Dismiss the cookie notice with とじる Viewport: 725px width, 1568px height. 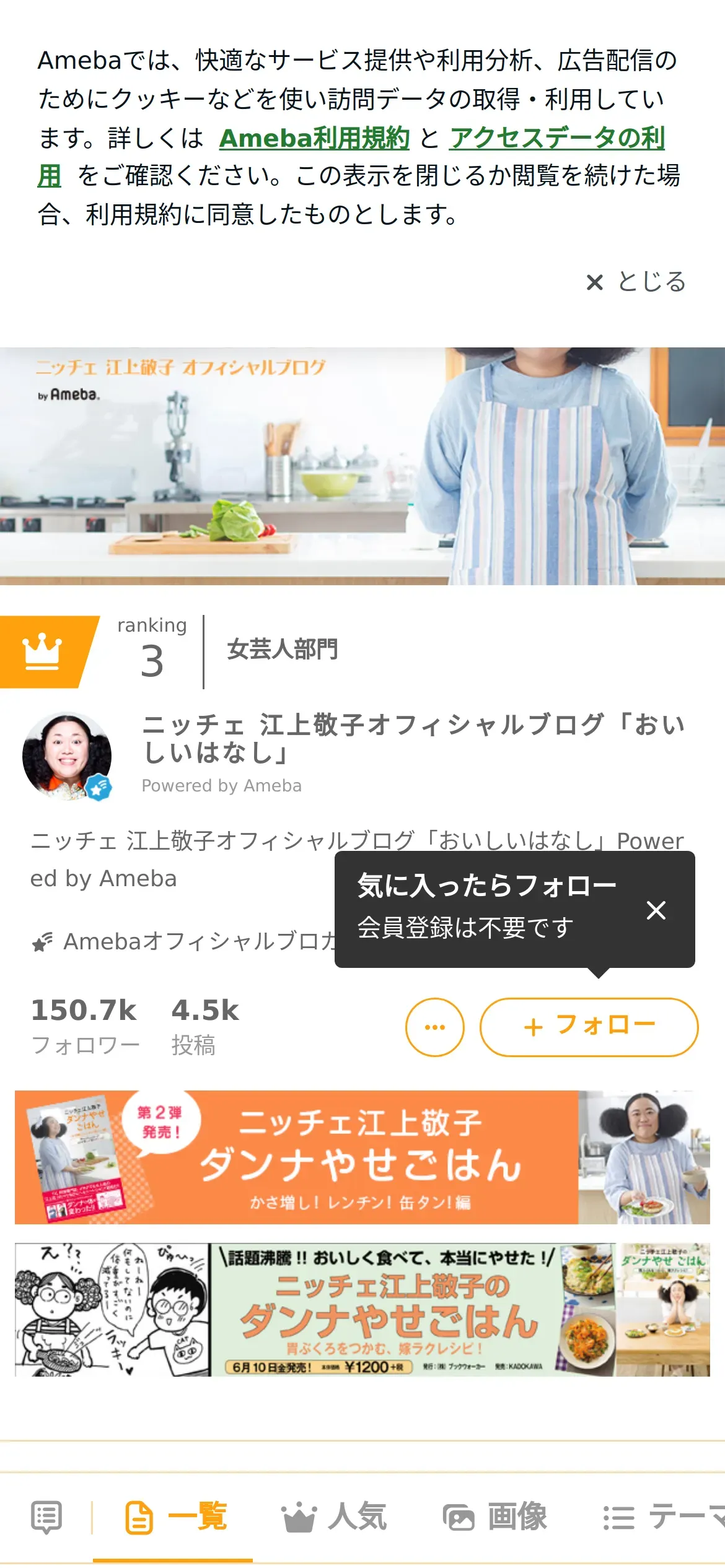[636, 282]
